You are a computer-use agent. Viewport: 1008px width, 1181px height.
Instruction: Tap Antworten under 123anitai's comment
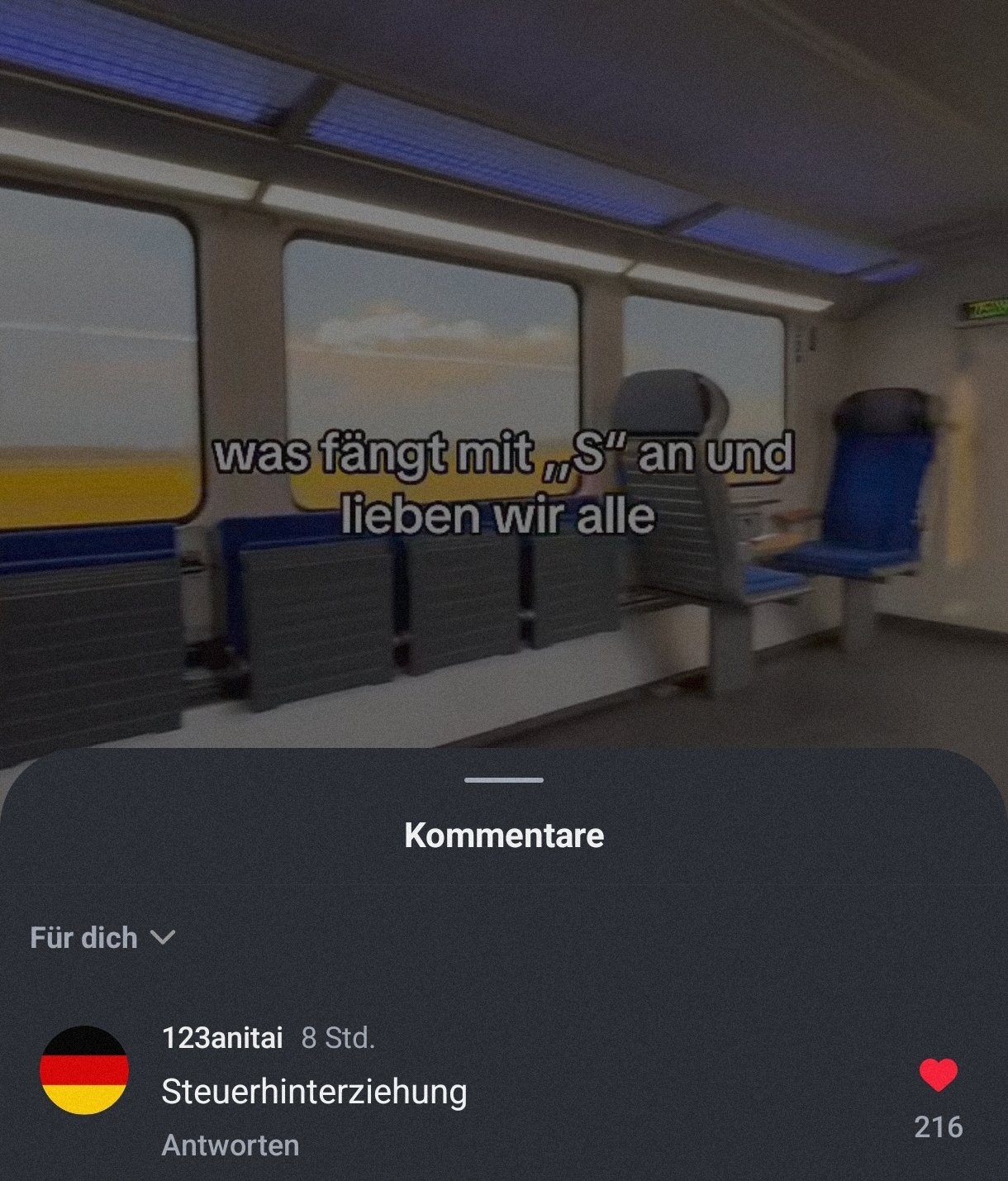(x=230, y=1145)
